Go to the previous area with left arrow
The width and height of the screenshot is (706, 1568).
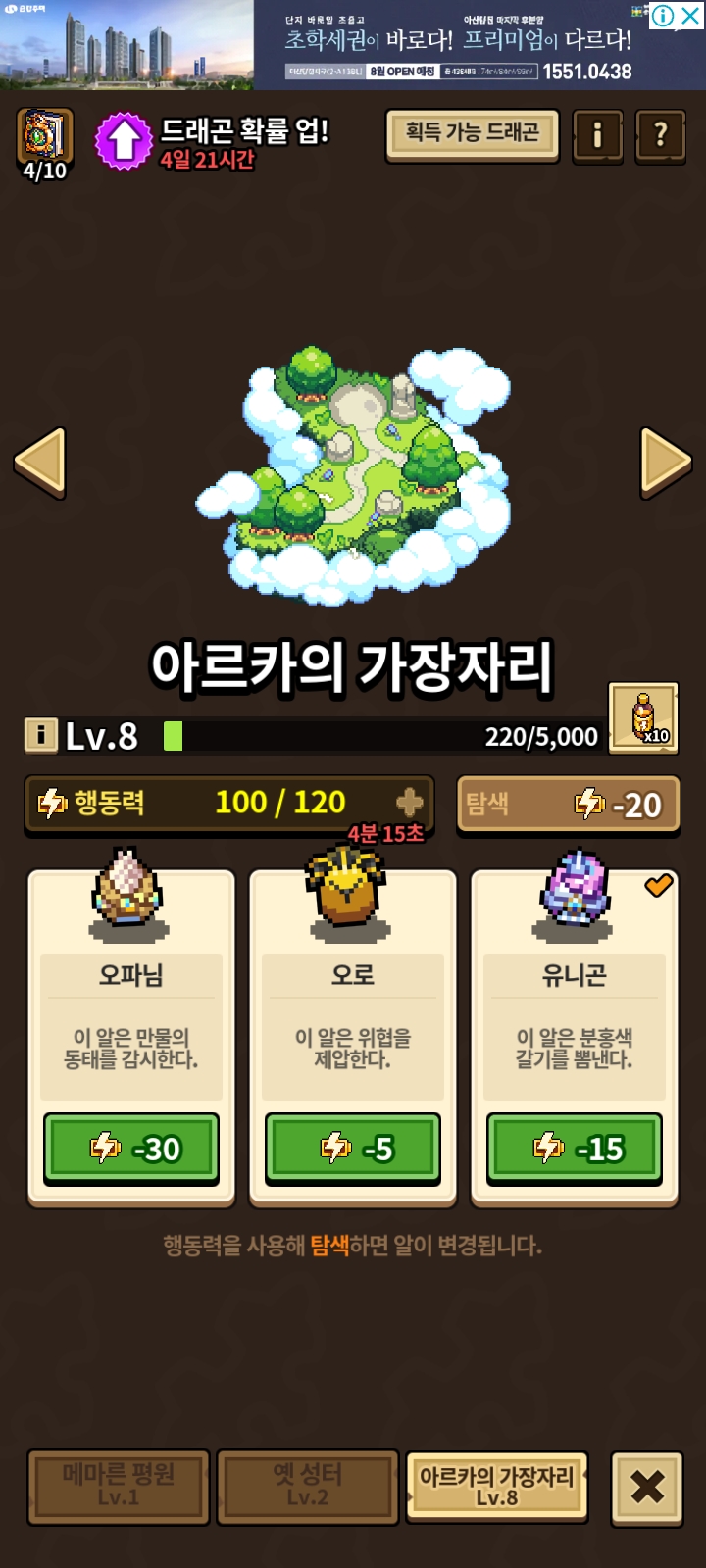[x=40, y=463]
